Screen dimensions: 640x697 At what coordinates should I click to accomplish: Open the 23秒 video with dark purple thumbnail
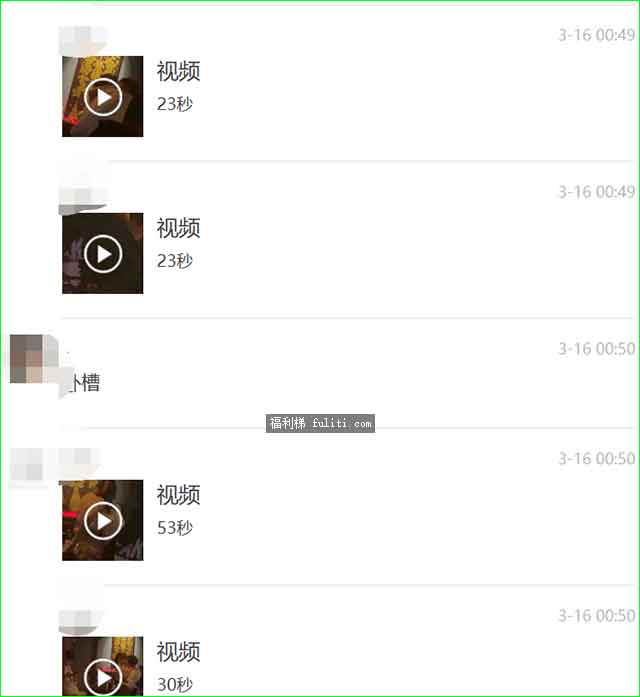(x=102, y=254)
